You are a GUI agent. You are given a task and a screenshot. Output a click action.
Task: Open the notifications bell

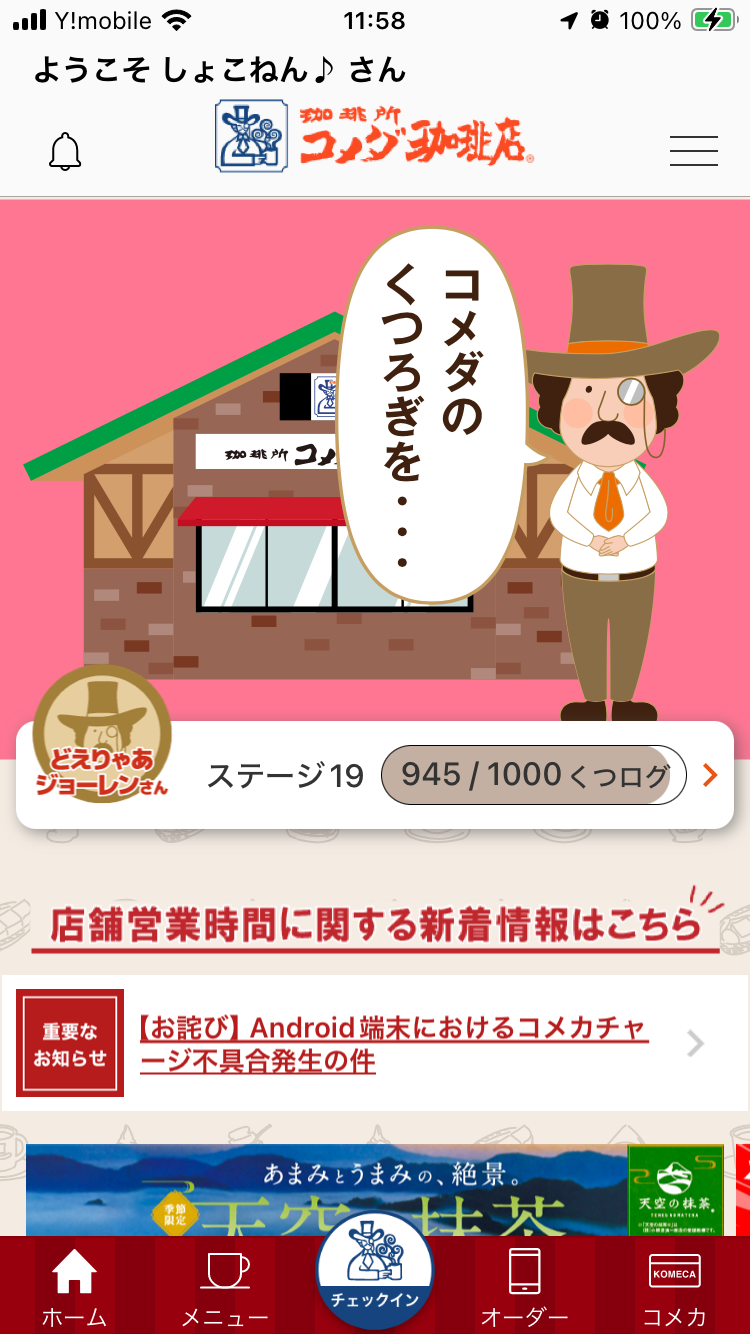[x=65, y=151]
